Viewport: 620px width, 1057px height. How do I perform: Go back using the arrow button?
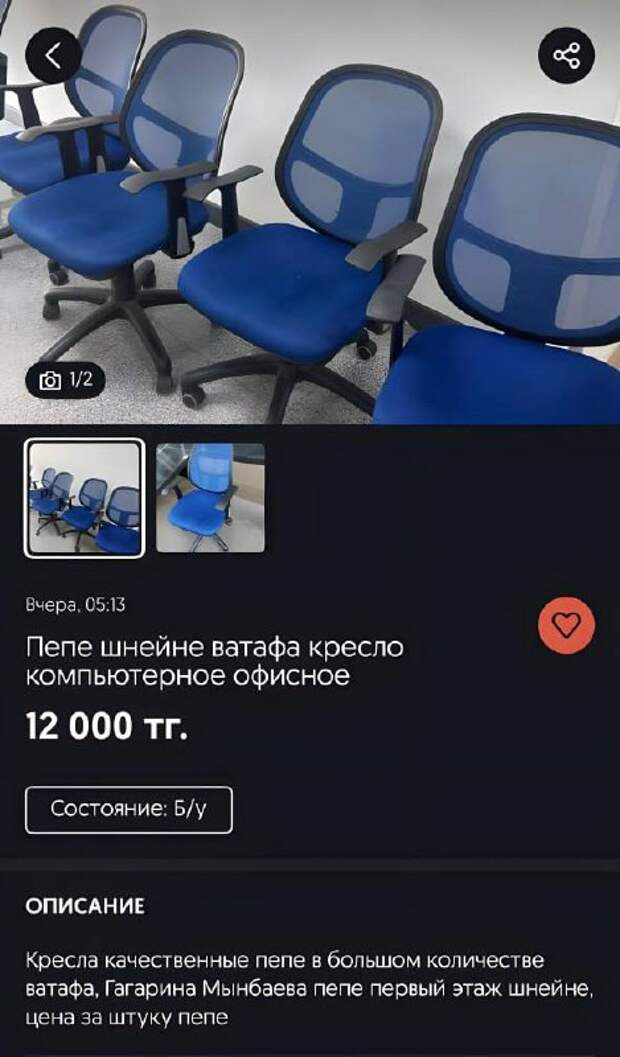click(x=53, y=55)
